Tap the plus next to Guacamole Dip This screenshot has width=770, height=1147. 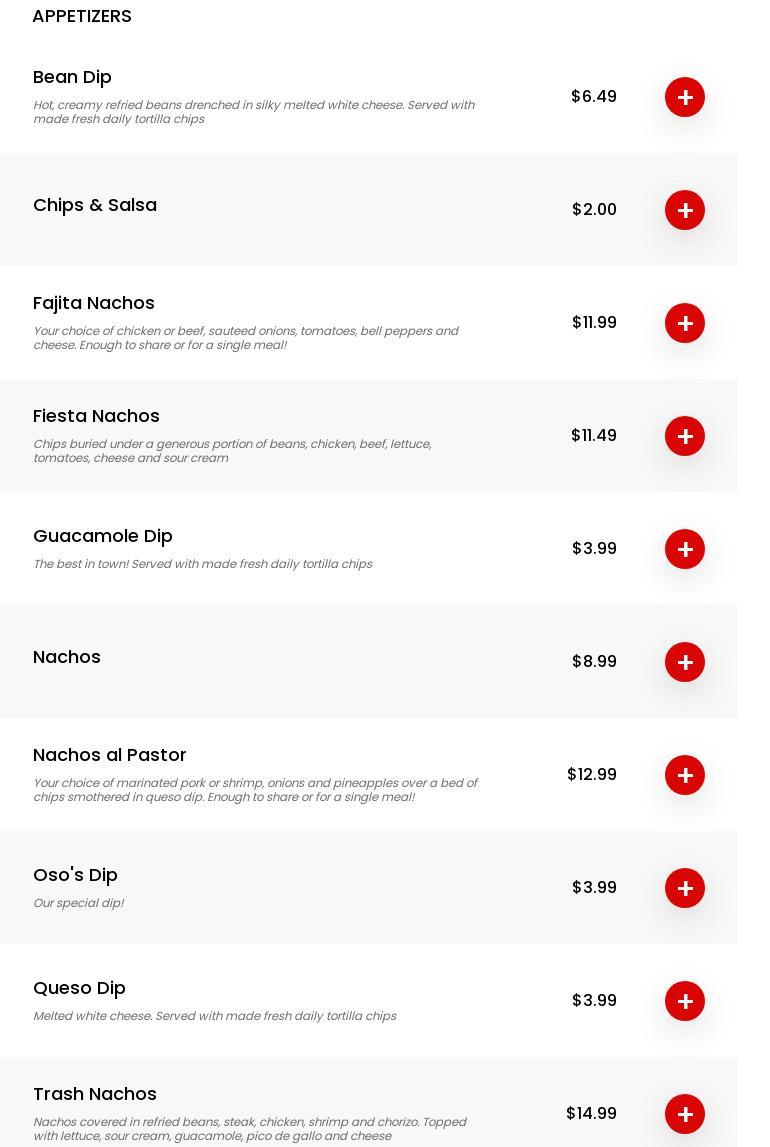coord(685,549)
